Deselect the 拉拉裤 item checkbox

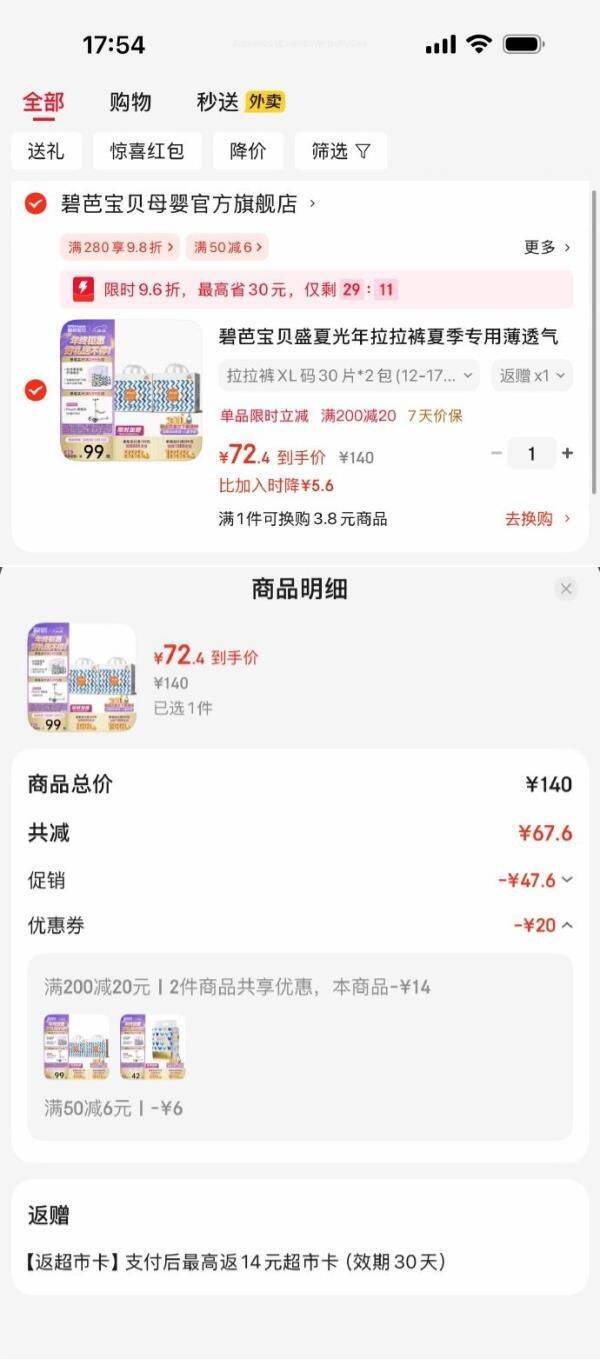(x=35, y=390)
